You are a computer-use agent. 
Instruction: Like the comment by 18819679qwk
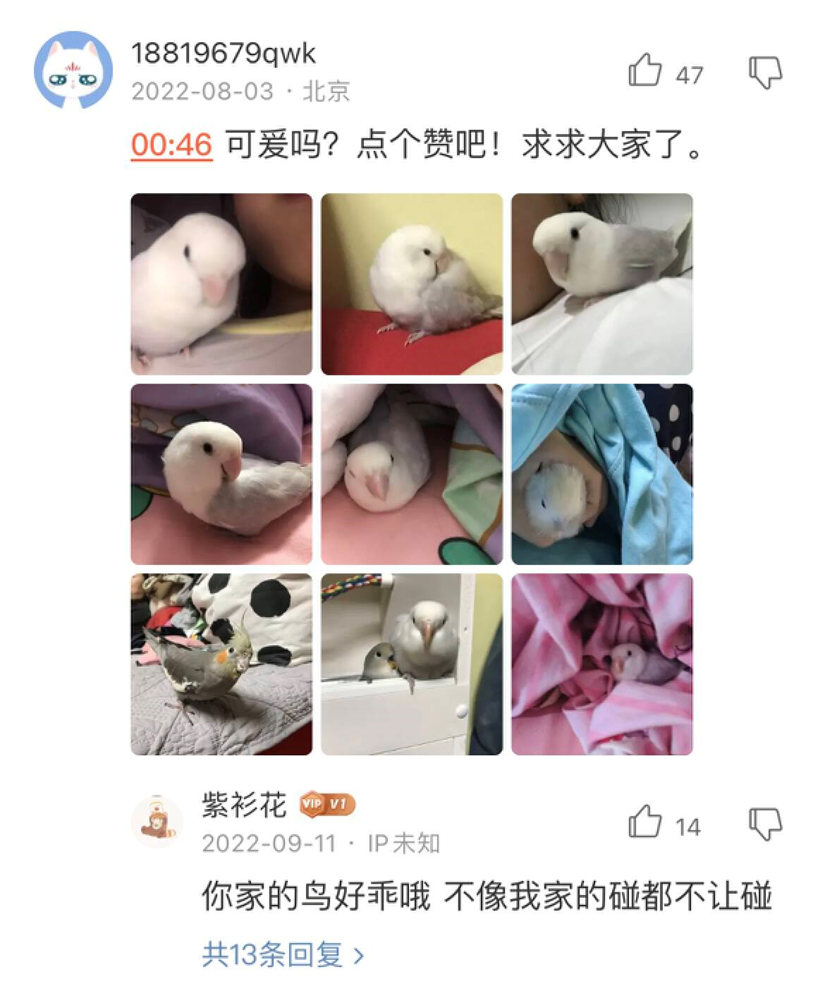645,71
